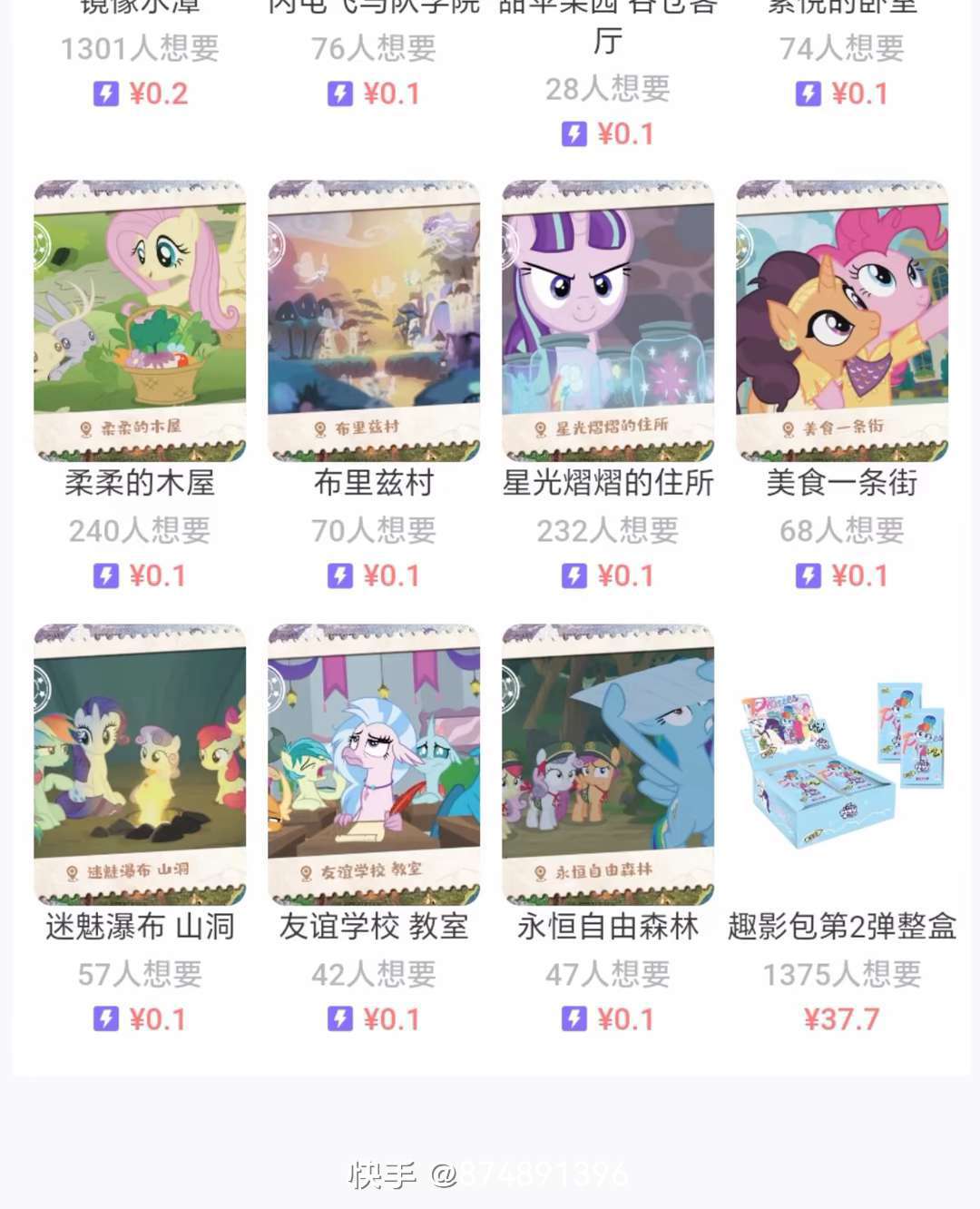
Task: View the 永恒自由森林 card
Action: point(608,764)
